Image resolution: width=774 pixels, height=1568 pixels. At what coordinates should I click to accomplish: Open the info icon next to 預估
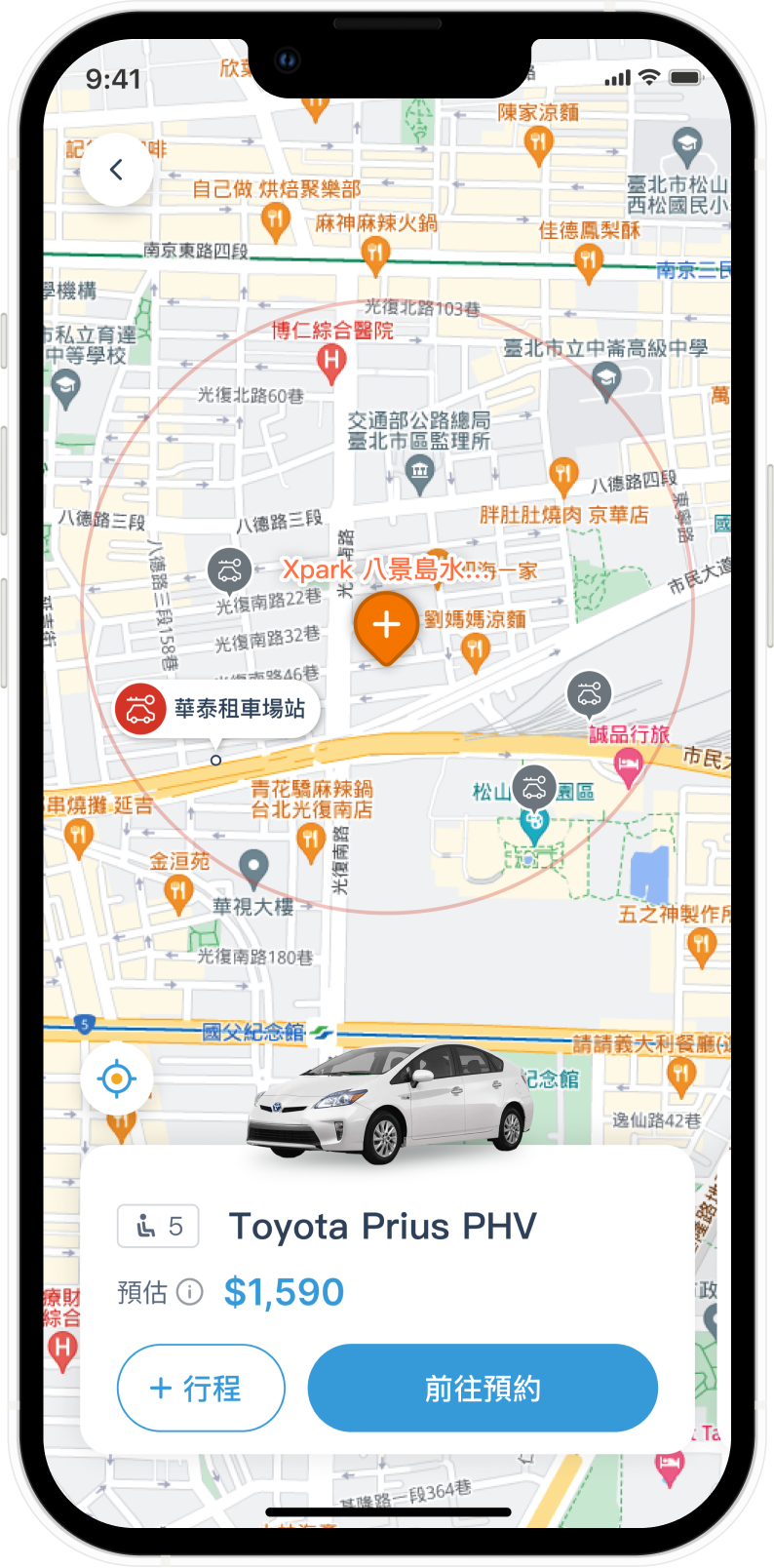pyautogui.click(x=190, y=1292)
